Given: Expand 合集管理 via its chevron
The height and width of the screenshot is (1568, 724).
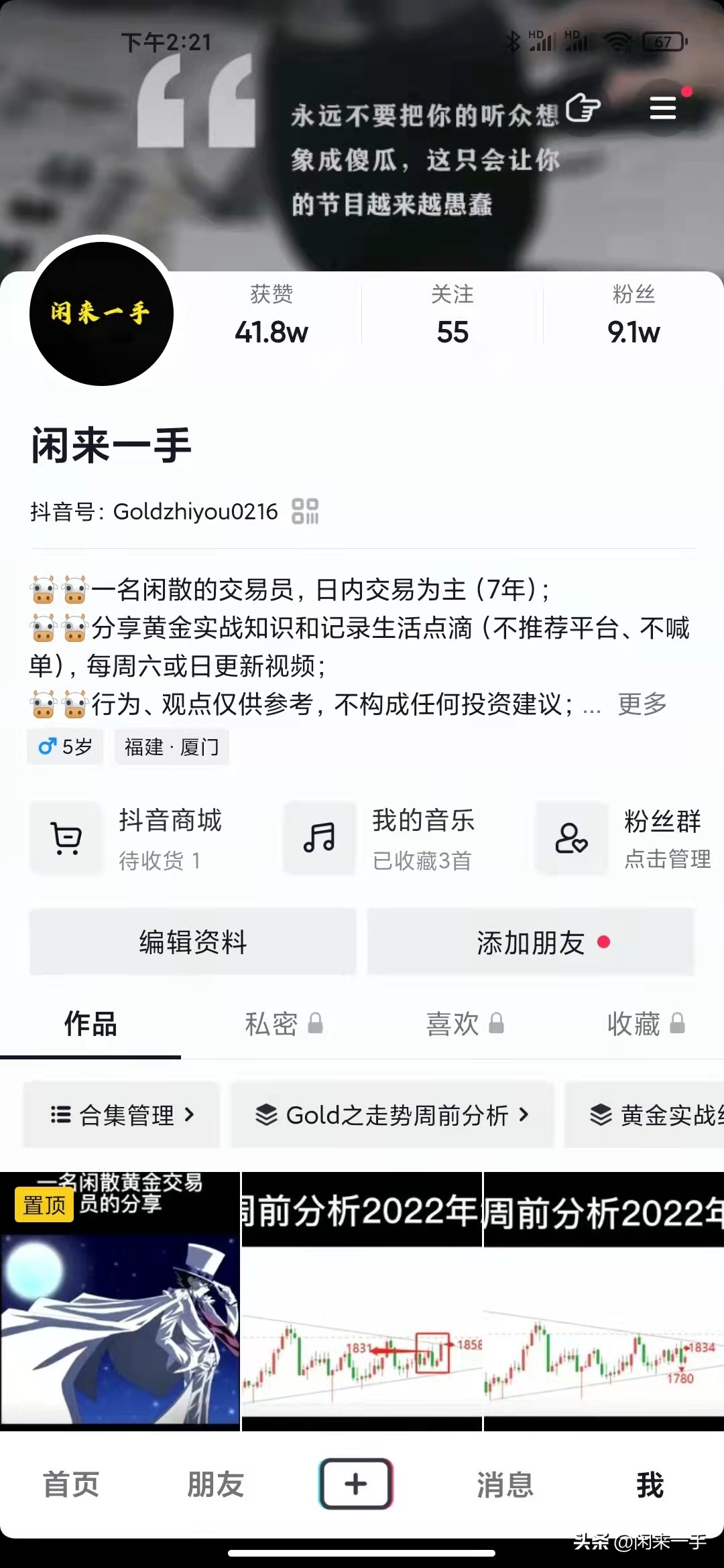Looking at the screenshot, I should (193, 1115).
